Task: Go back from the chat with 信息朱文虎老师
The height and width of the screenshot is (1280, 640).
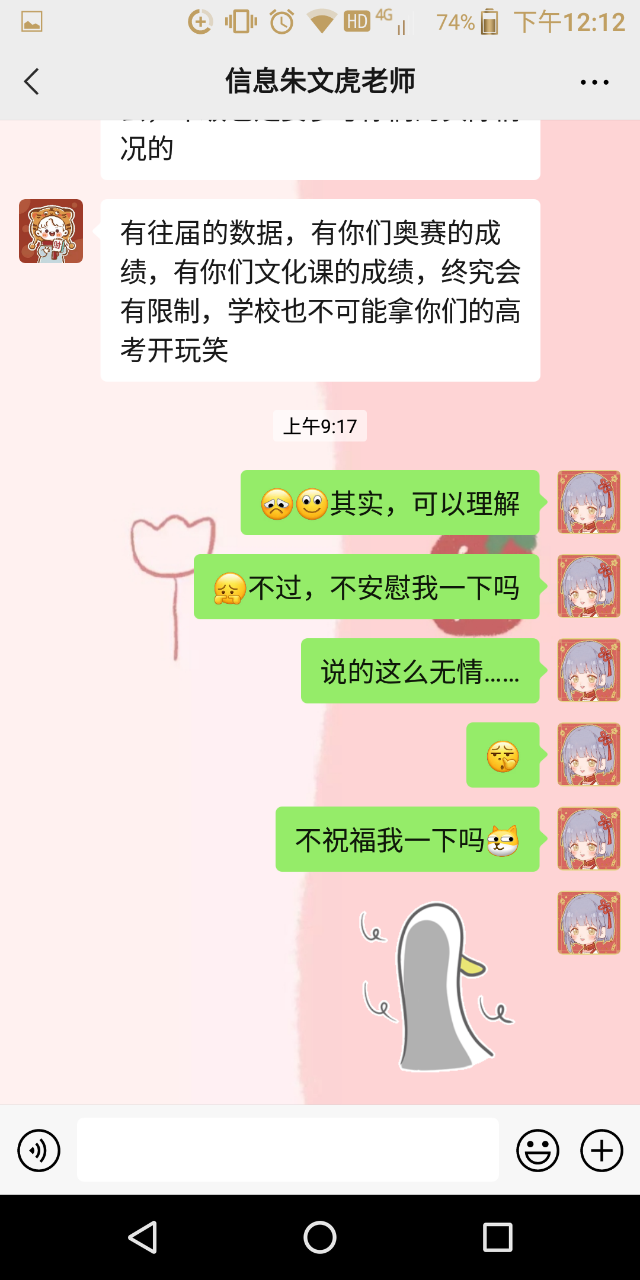Action: coord(32,81)
